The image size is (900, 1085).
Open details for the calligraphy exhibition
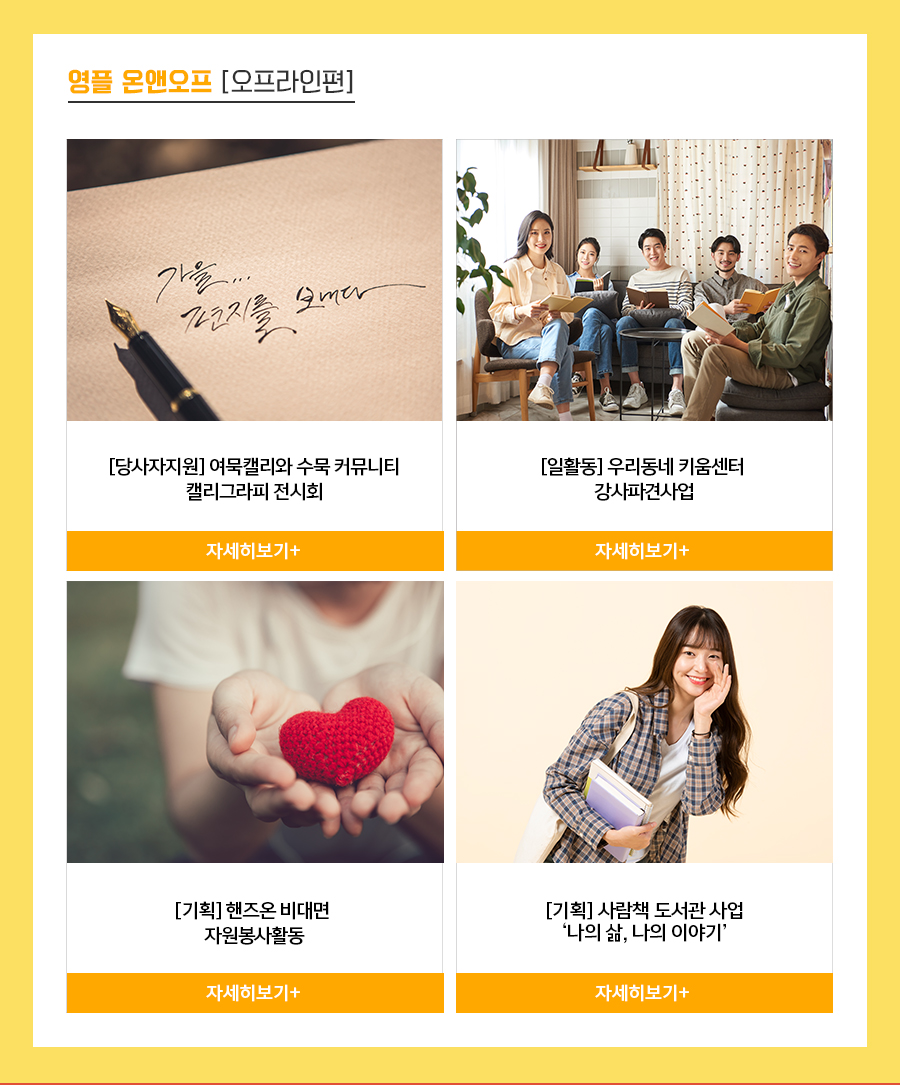click(x=254, y=551)
